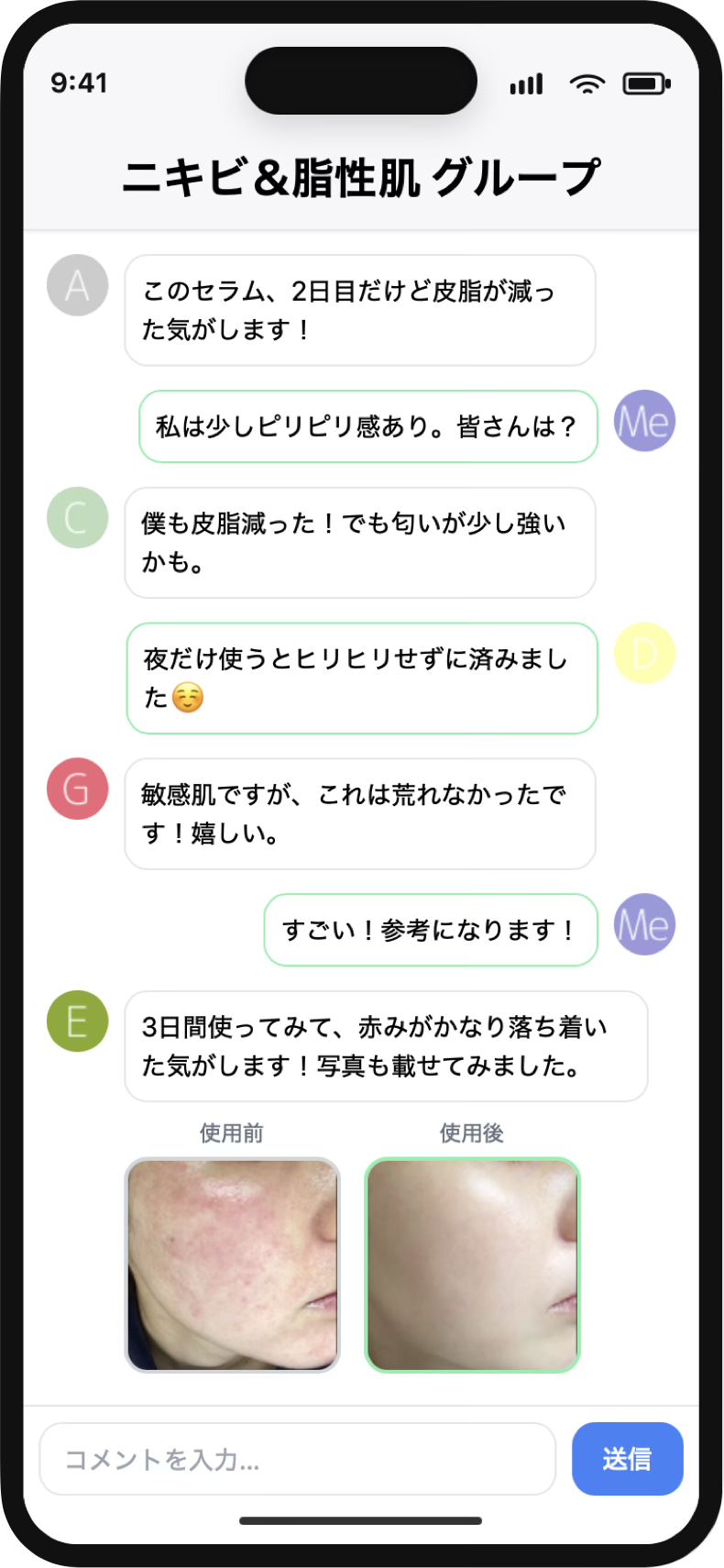Click the Wi-Fi status icon
Viewport: 724px width, 1568px height.
(587, 83)
